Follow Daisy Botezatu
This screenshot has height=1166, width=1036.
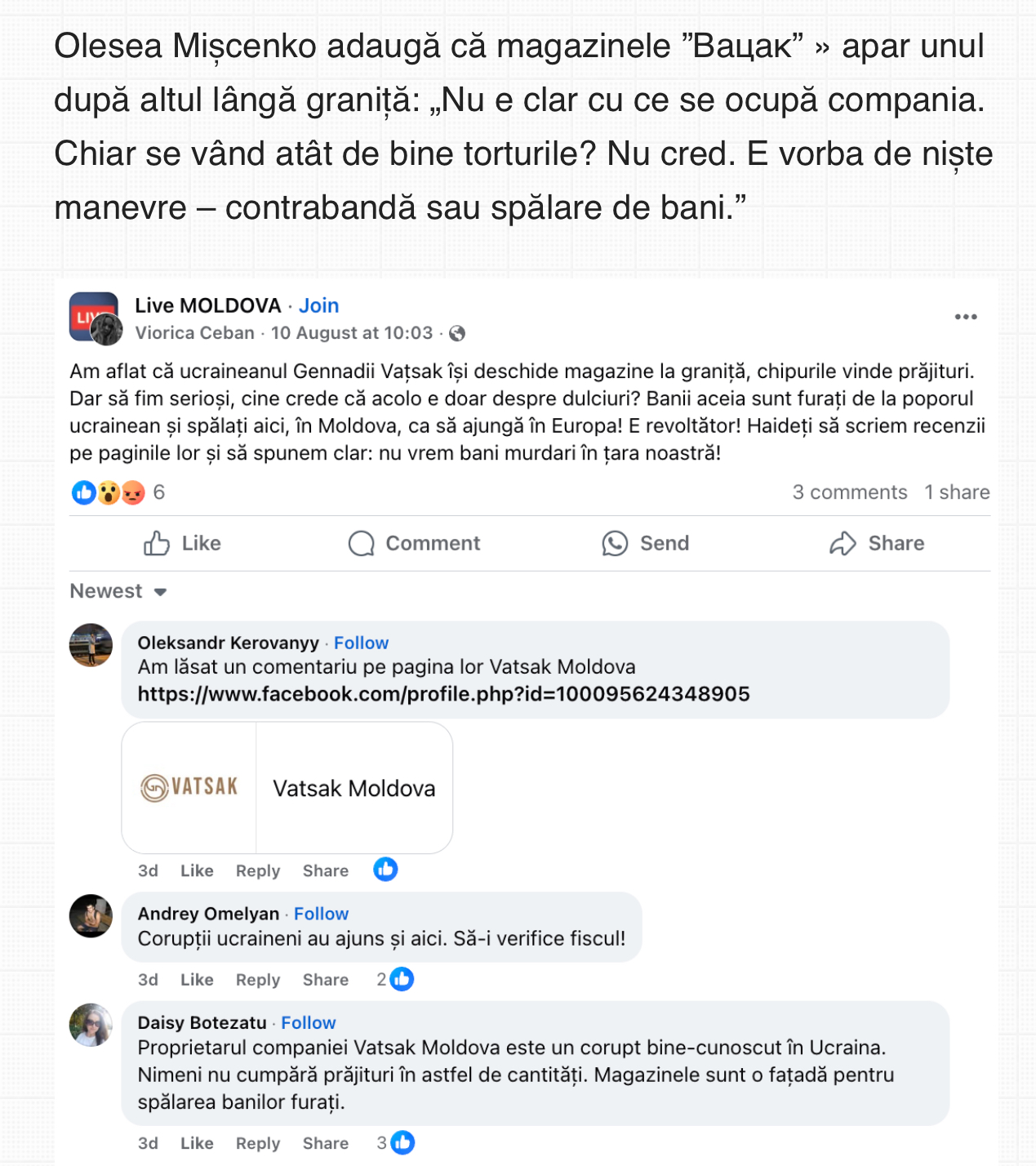click(x=309, y=1023)
